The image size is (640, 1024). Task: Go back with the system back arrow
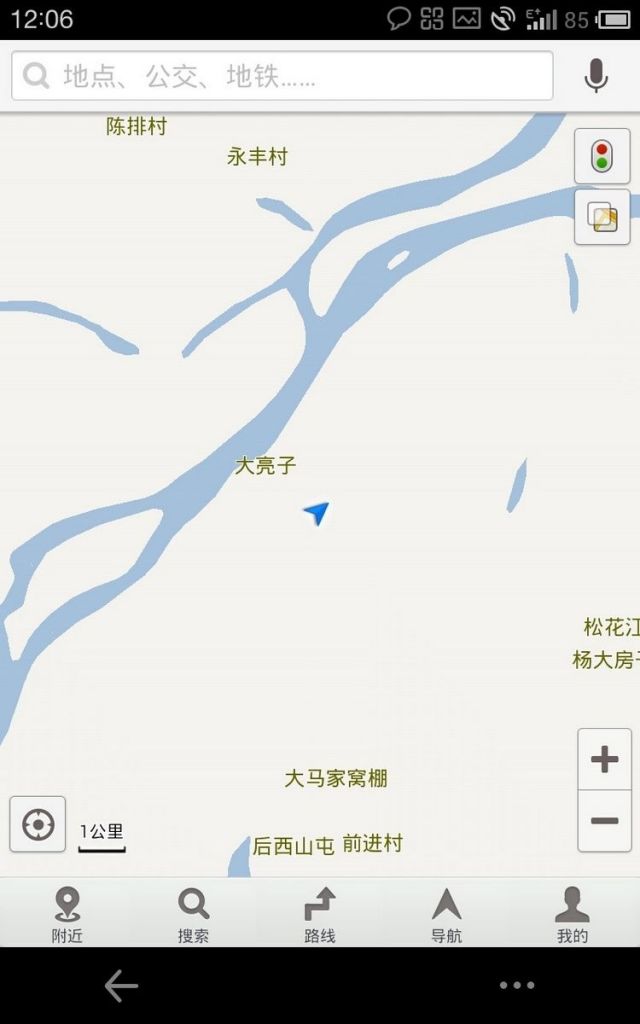[121, 986]
